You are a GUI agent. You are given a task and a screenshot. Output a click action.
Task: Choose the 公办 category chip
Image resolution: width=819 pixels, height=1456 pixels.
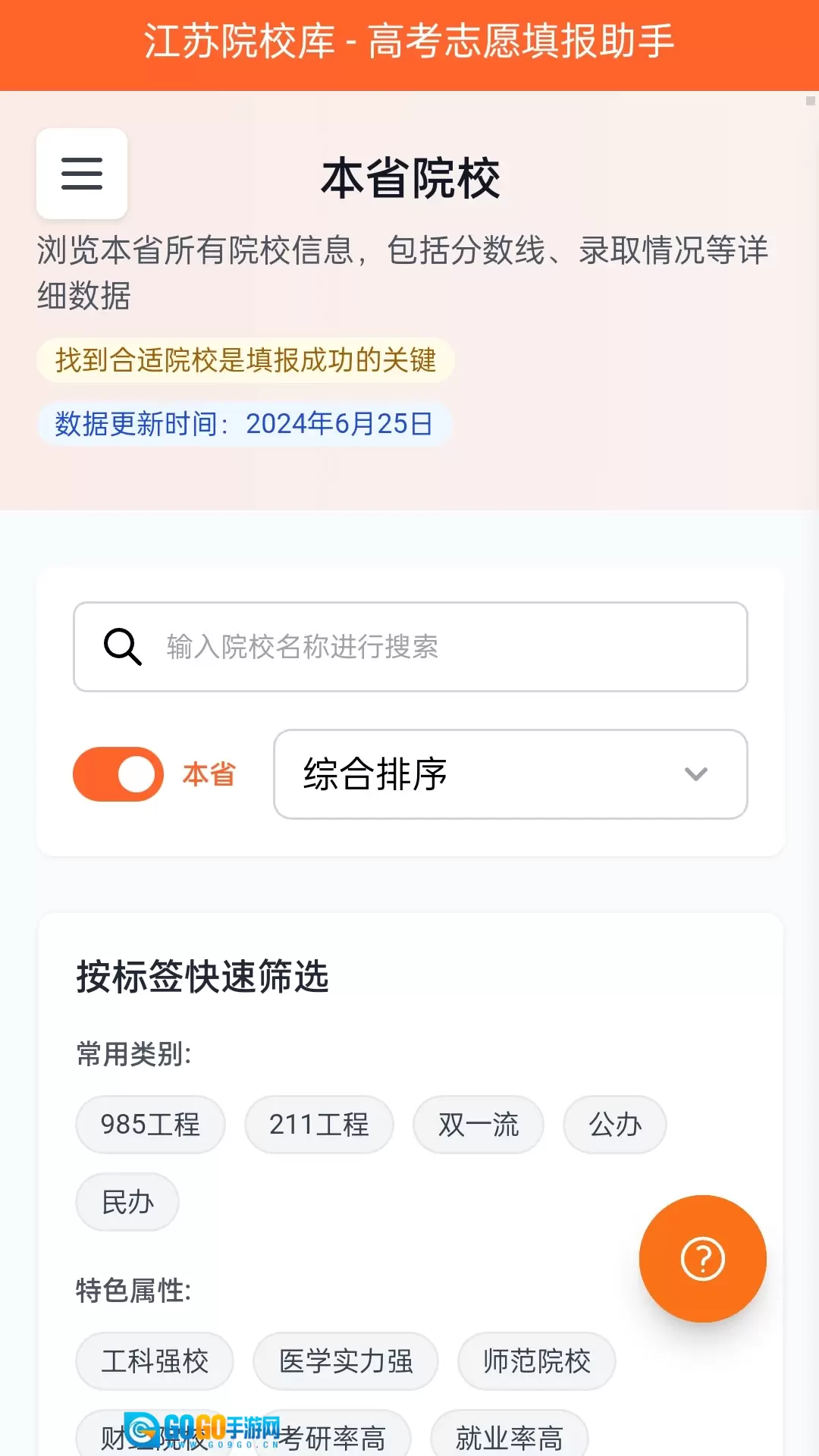614,1125
